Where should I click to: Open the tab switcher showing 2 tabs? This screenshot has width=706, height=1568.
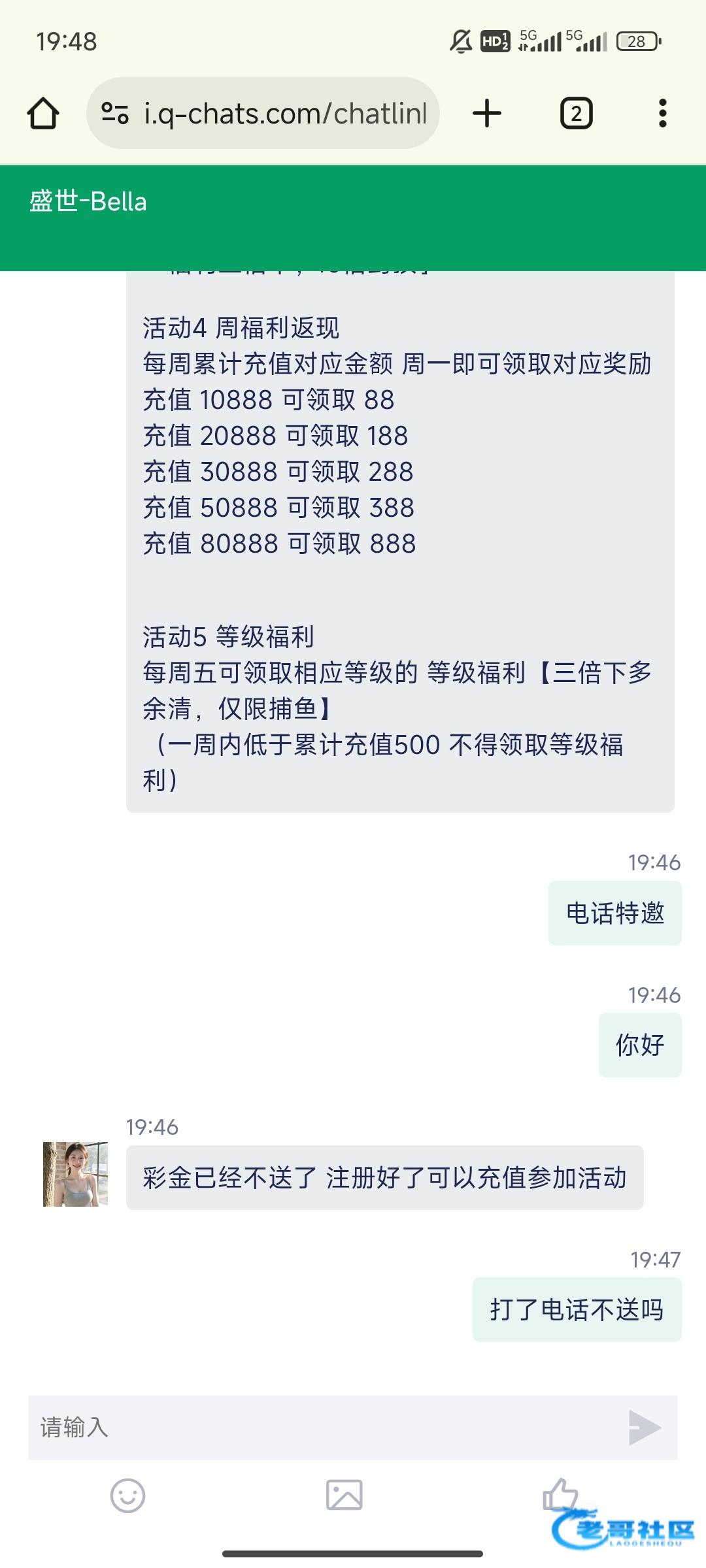(x=576, y=114)
